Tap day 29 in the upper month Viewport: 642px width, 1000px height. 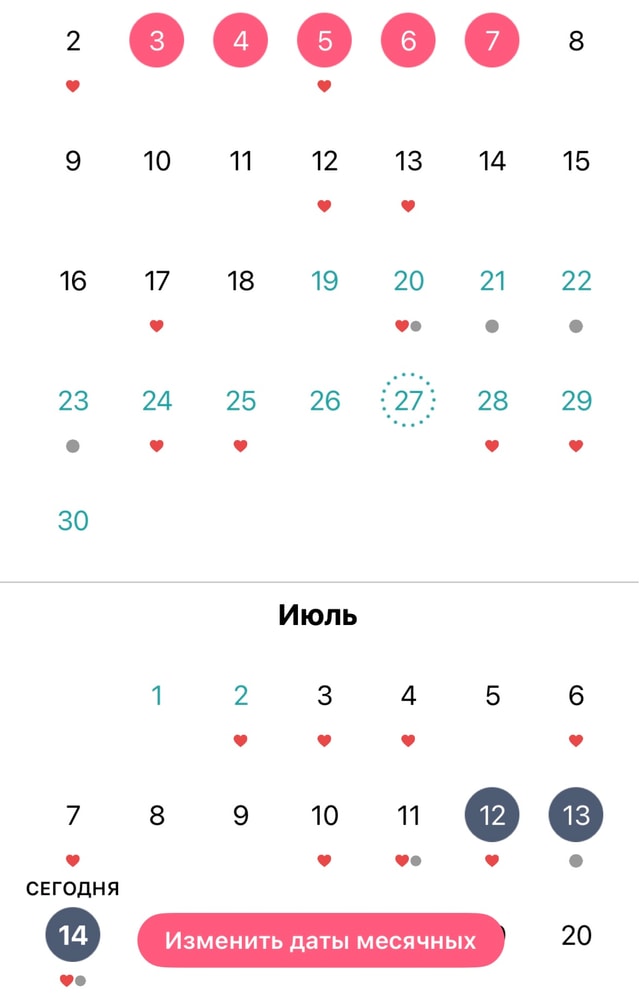tap(576, 401)
